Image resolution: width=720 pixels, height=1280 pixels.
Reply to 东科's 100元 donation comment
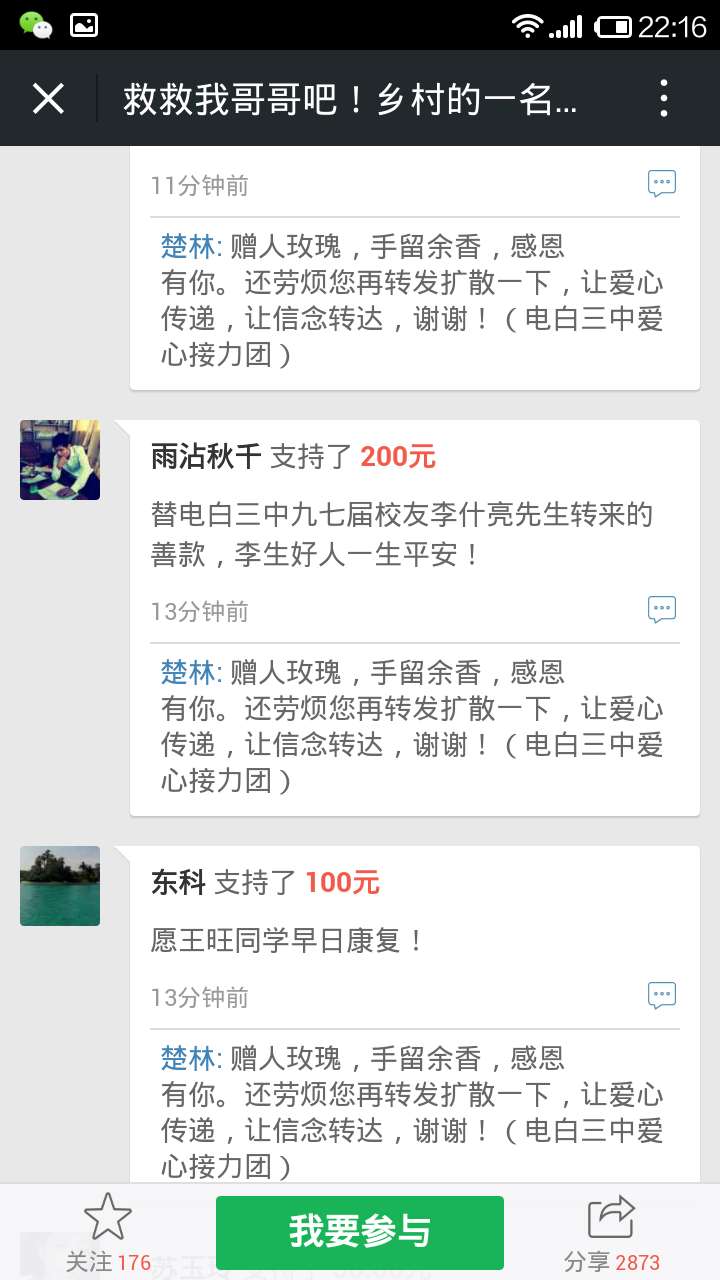pyautogui.click(x=661, y=996)
